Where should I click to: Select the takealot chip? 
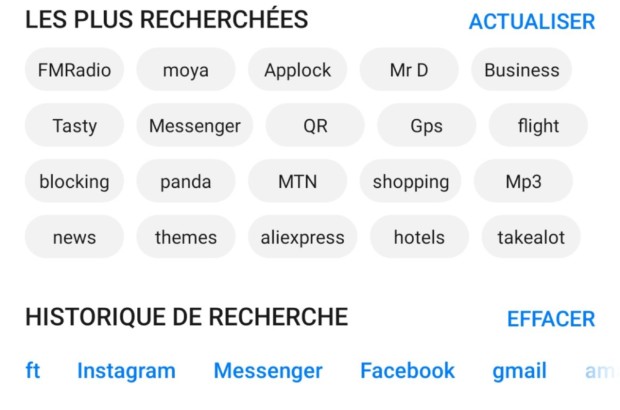pos(530,238)
